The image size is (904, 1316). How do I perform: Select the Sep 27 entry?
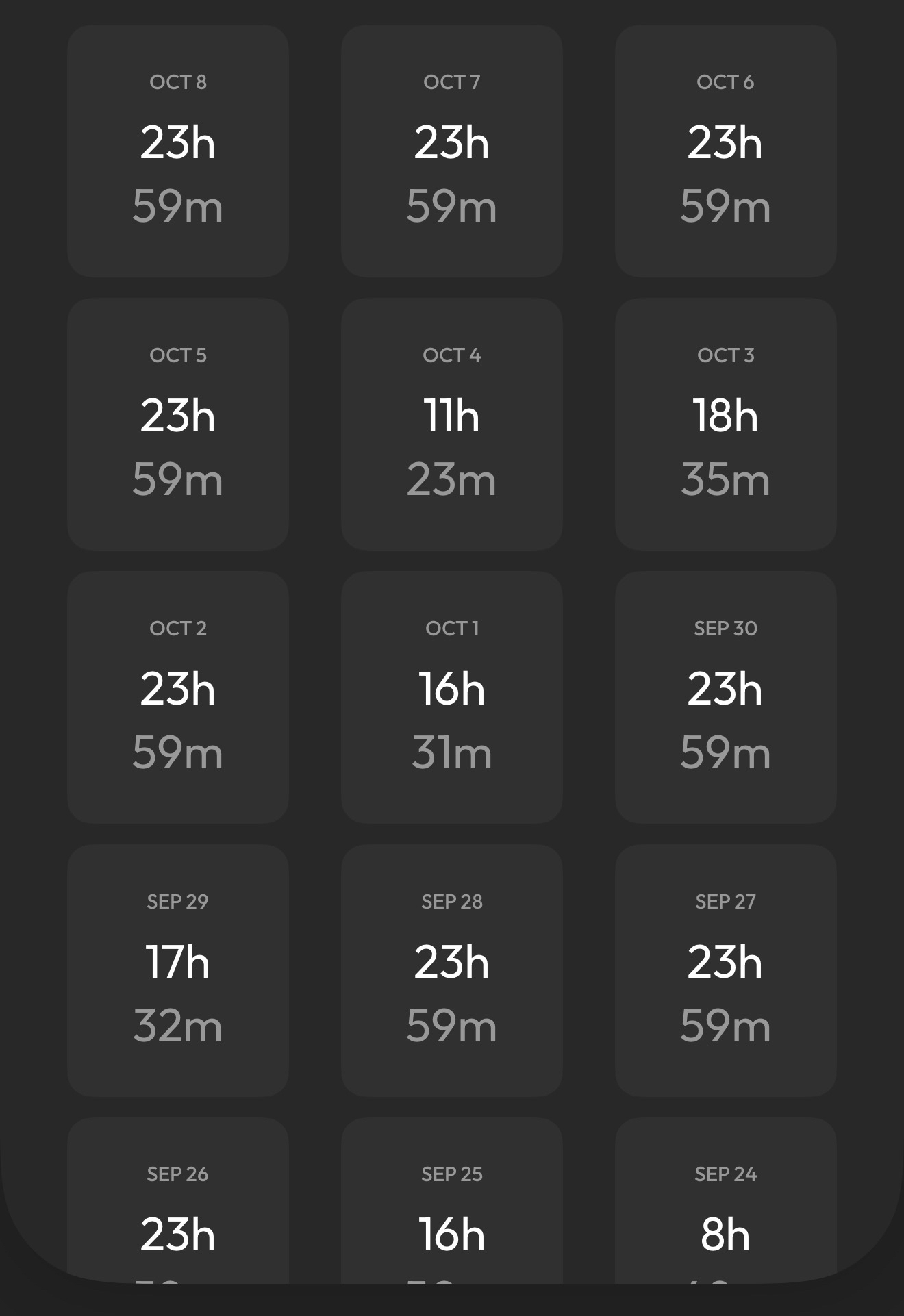(x=726, y=970)
